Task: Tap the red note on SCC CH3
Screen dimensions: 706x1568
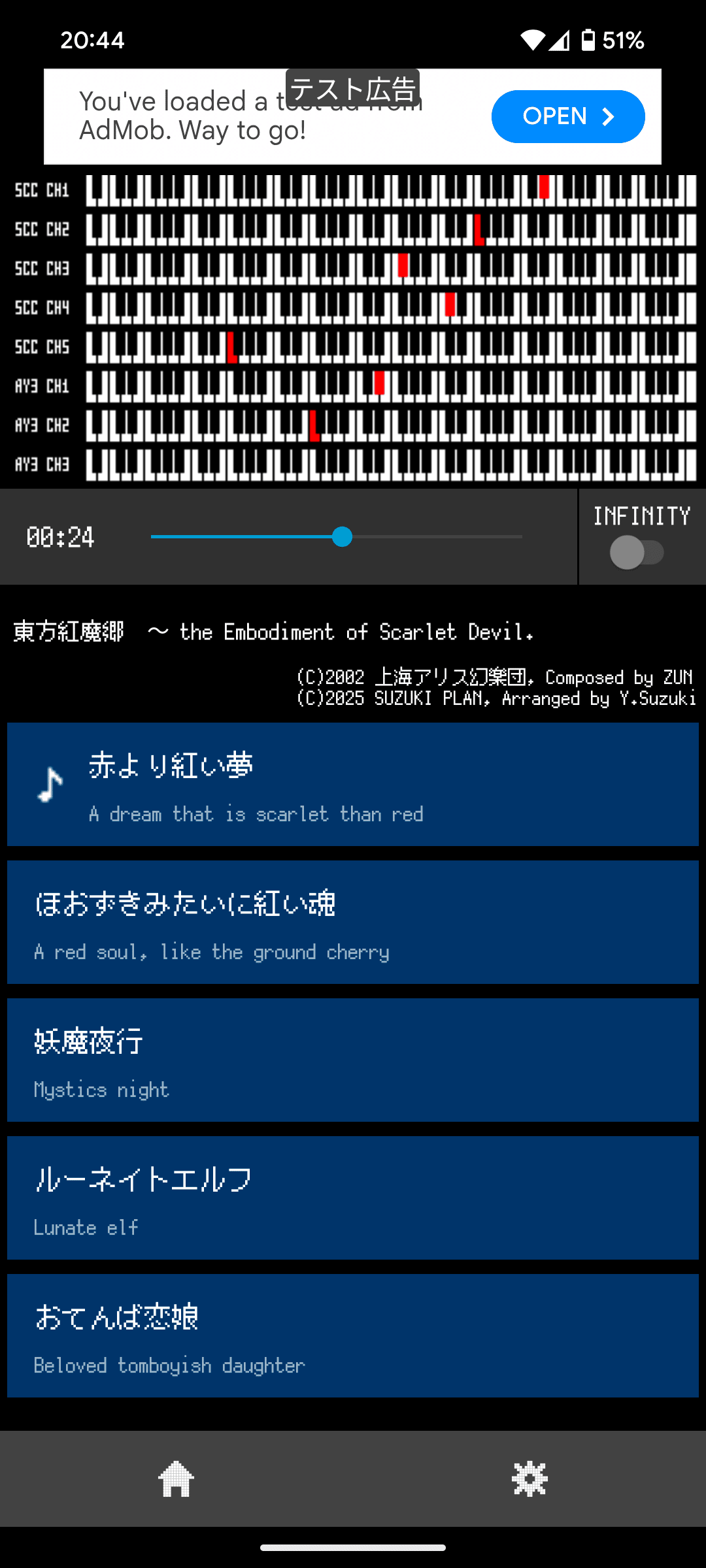Action: tap(403, 265)
